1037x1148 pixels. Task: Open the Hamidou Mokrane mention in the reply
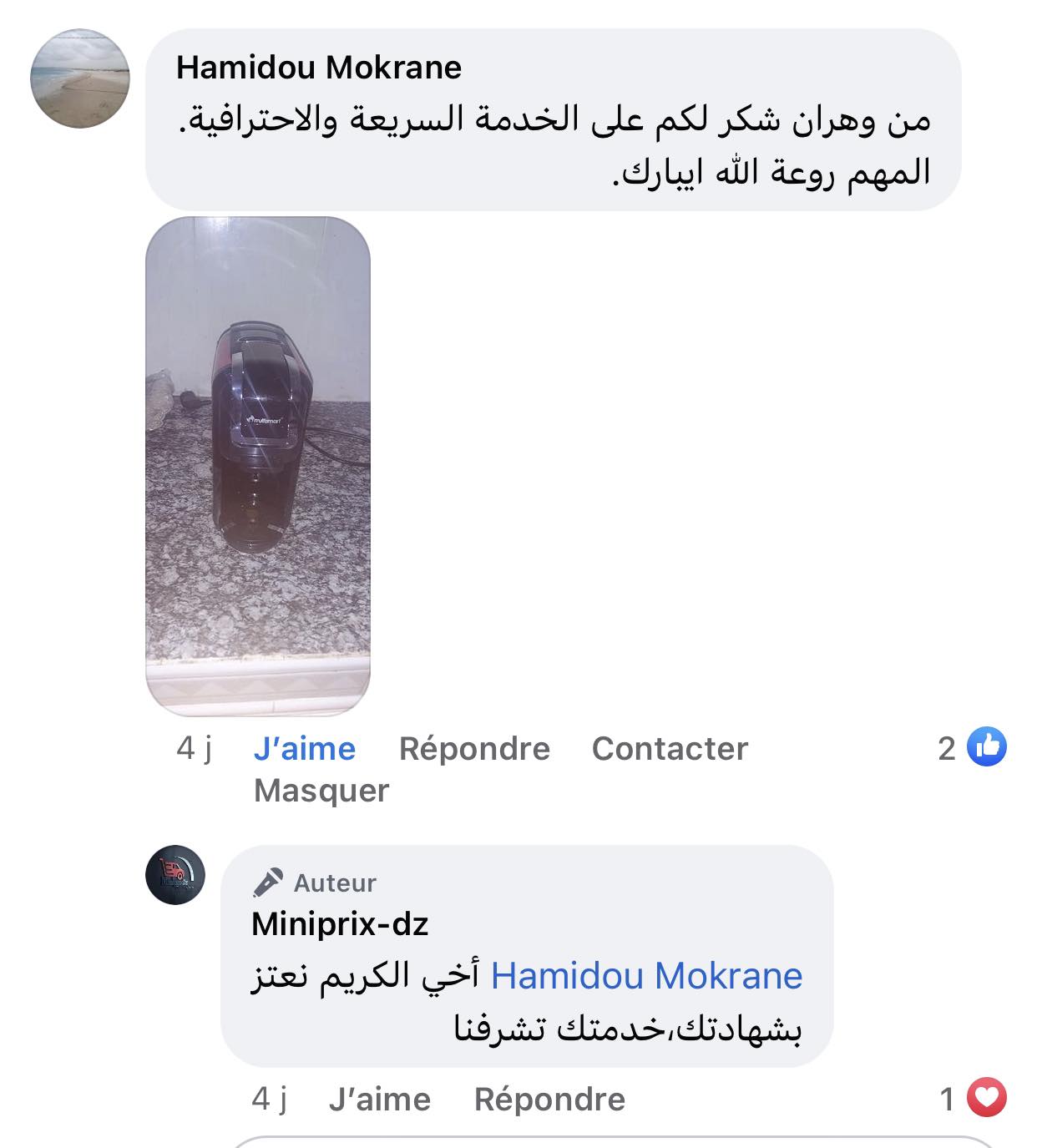(x=646, y=976)
